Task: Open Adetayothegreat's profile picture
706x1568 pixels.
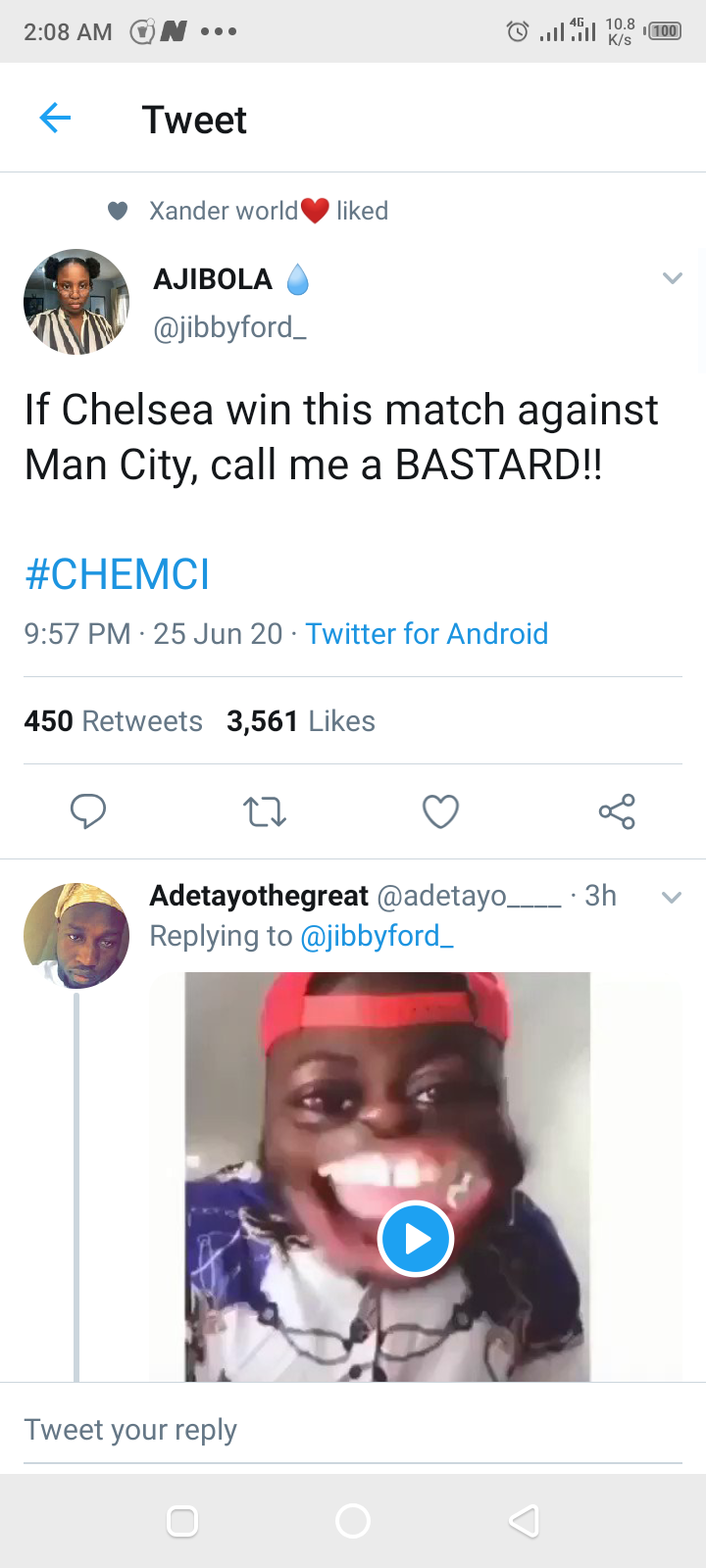Action: [76, 935]
